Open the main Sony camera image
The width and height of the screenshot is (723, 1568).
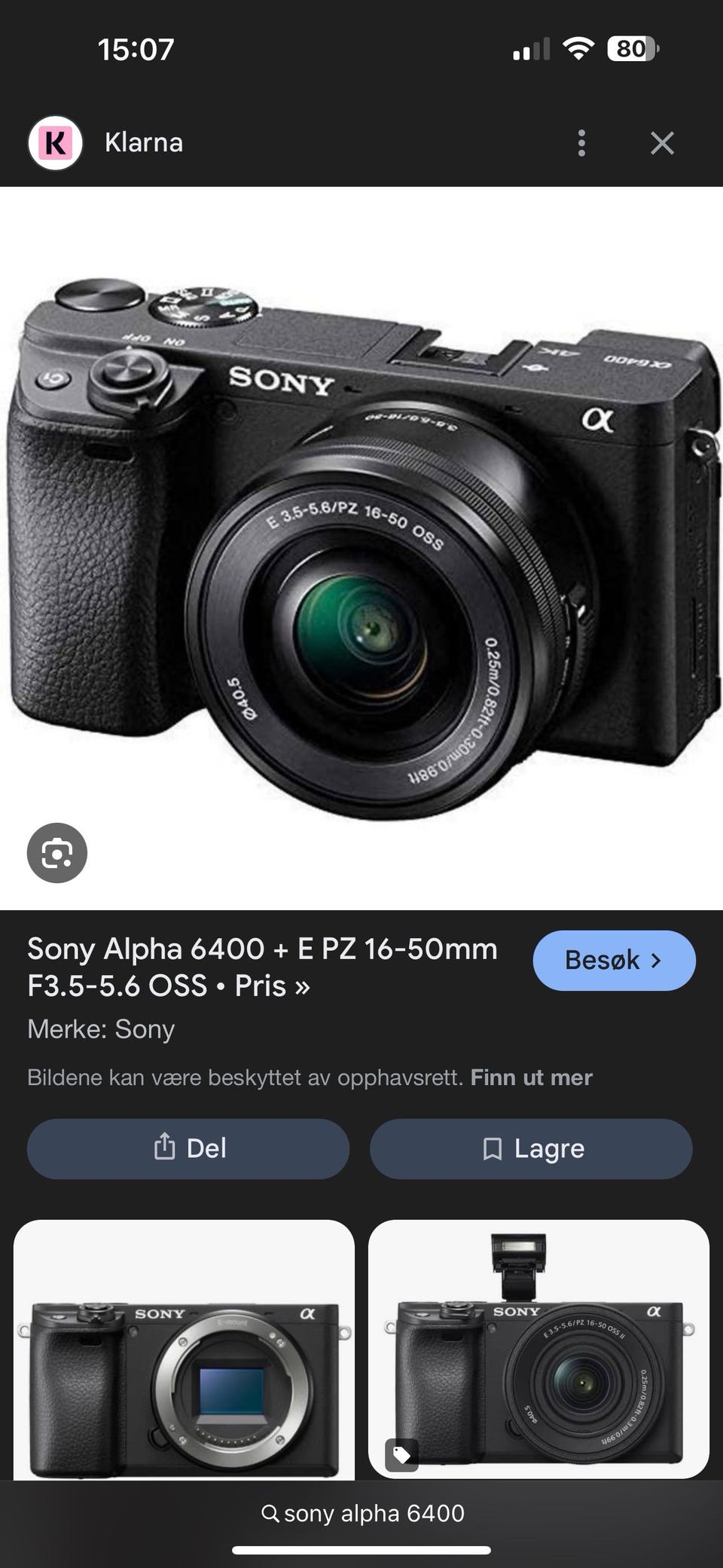tap(361, 548)
